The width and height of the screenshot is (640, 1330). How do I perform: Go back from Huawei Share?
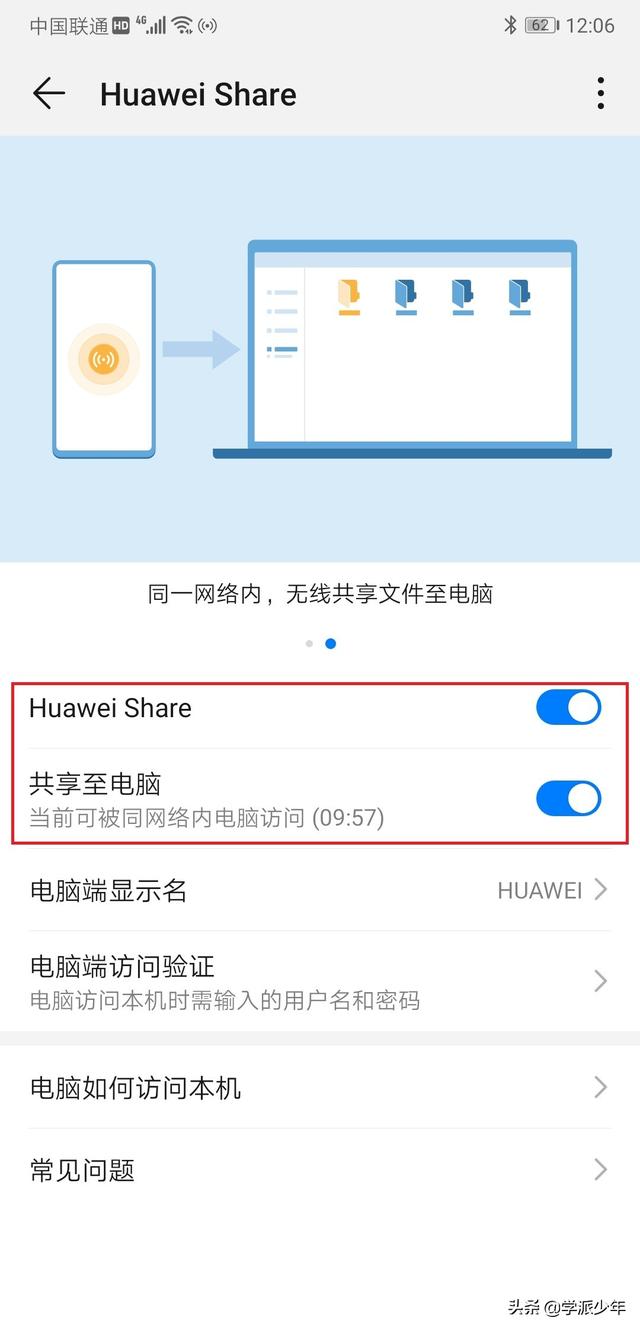48,94
